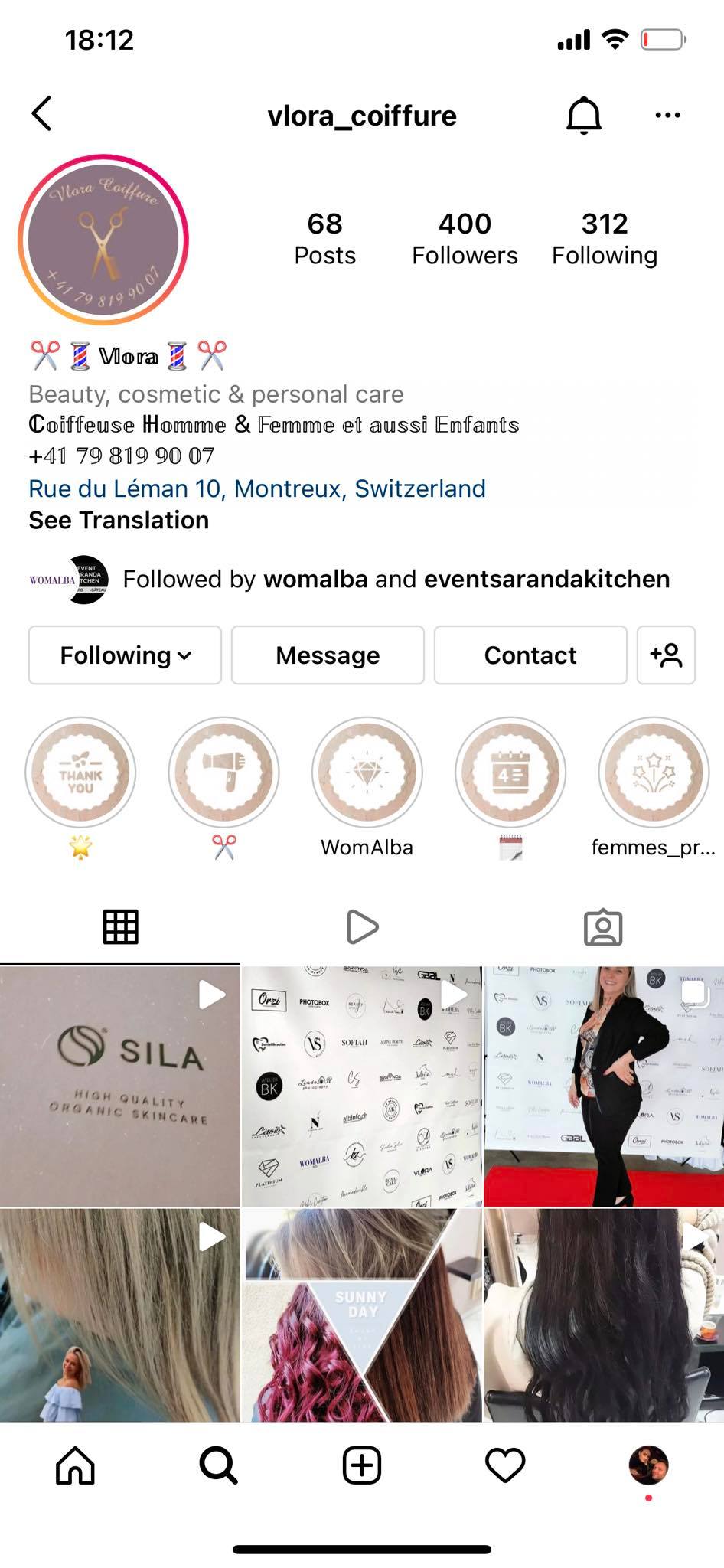The width and height of the screenshot is (724, 1568).
Task: Open the WomAlba story highlight
Action: coord(367,773)
